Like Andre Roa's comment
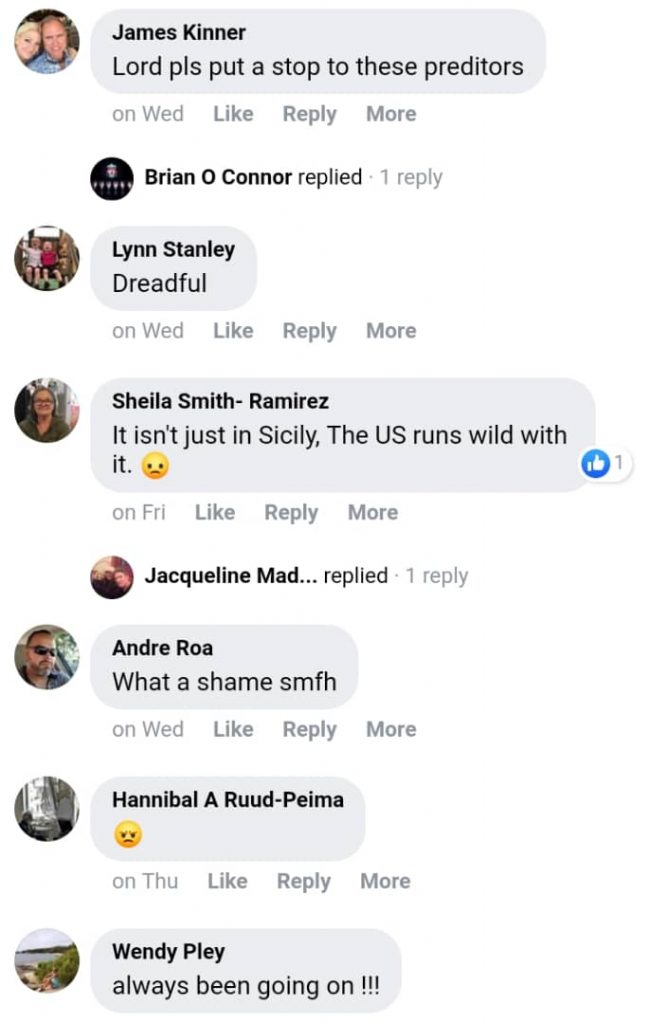The width and height of the screenshot is (650, 1024). pos(233,730)
